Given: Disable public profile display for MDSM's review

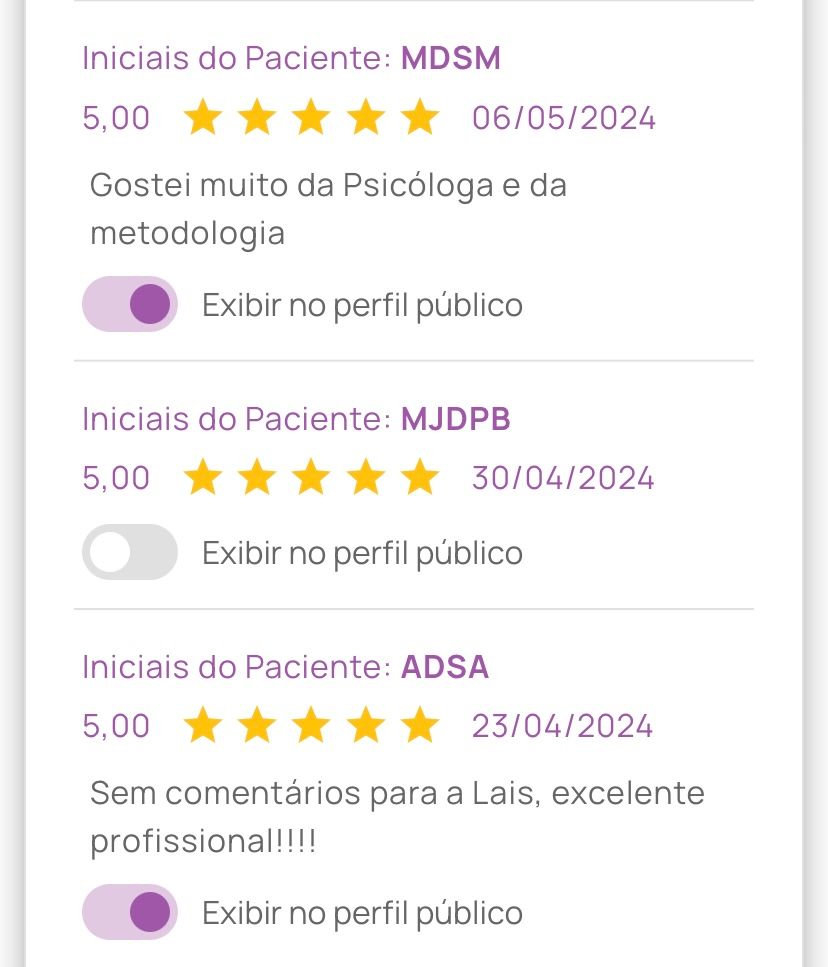Looking at the screenshot, I should click(x=129, y=303).
